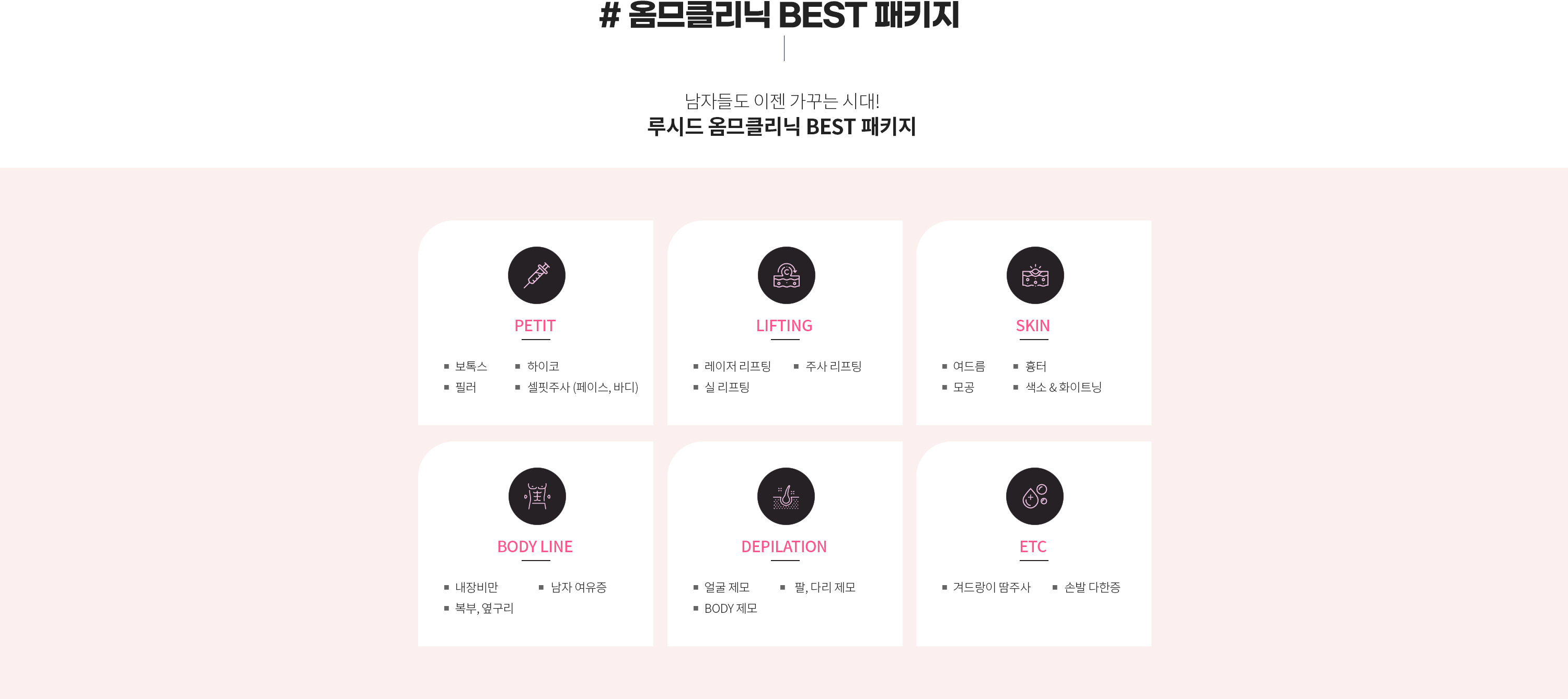Open the PETIT package card
This screenshot has height=699, width=1568.
[x=535, y=322]
